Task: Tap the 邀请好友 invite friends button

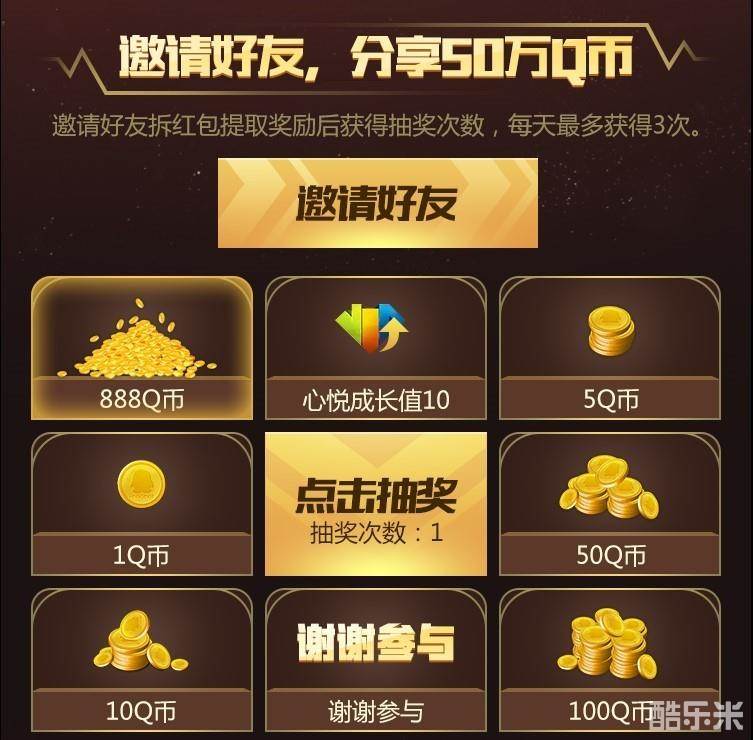Action: 377,203
